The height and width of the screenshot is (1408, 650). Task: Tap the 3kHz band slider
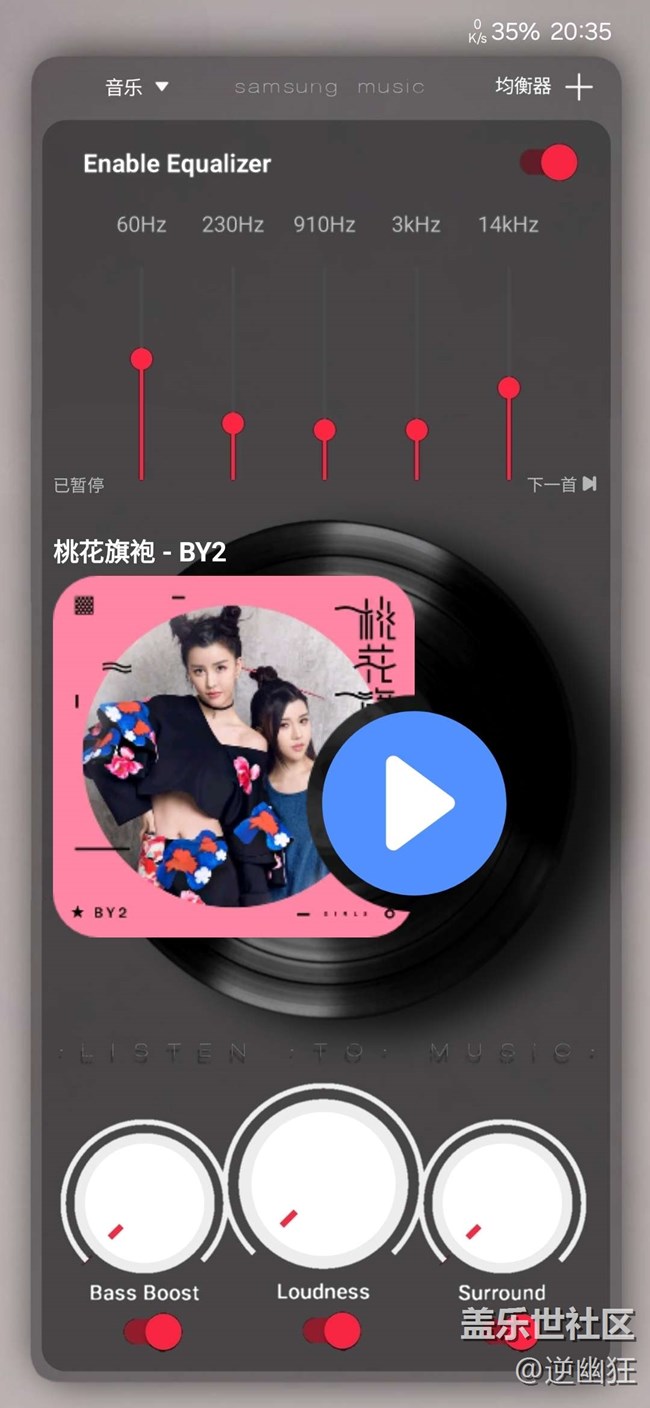click(x=416, y=430)
